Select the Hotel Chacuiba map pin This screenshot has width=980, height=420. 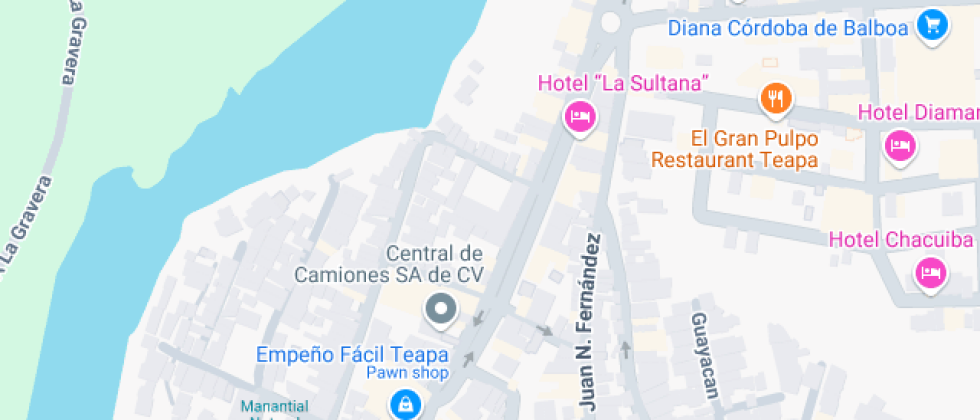932,272
